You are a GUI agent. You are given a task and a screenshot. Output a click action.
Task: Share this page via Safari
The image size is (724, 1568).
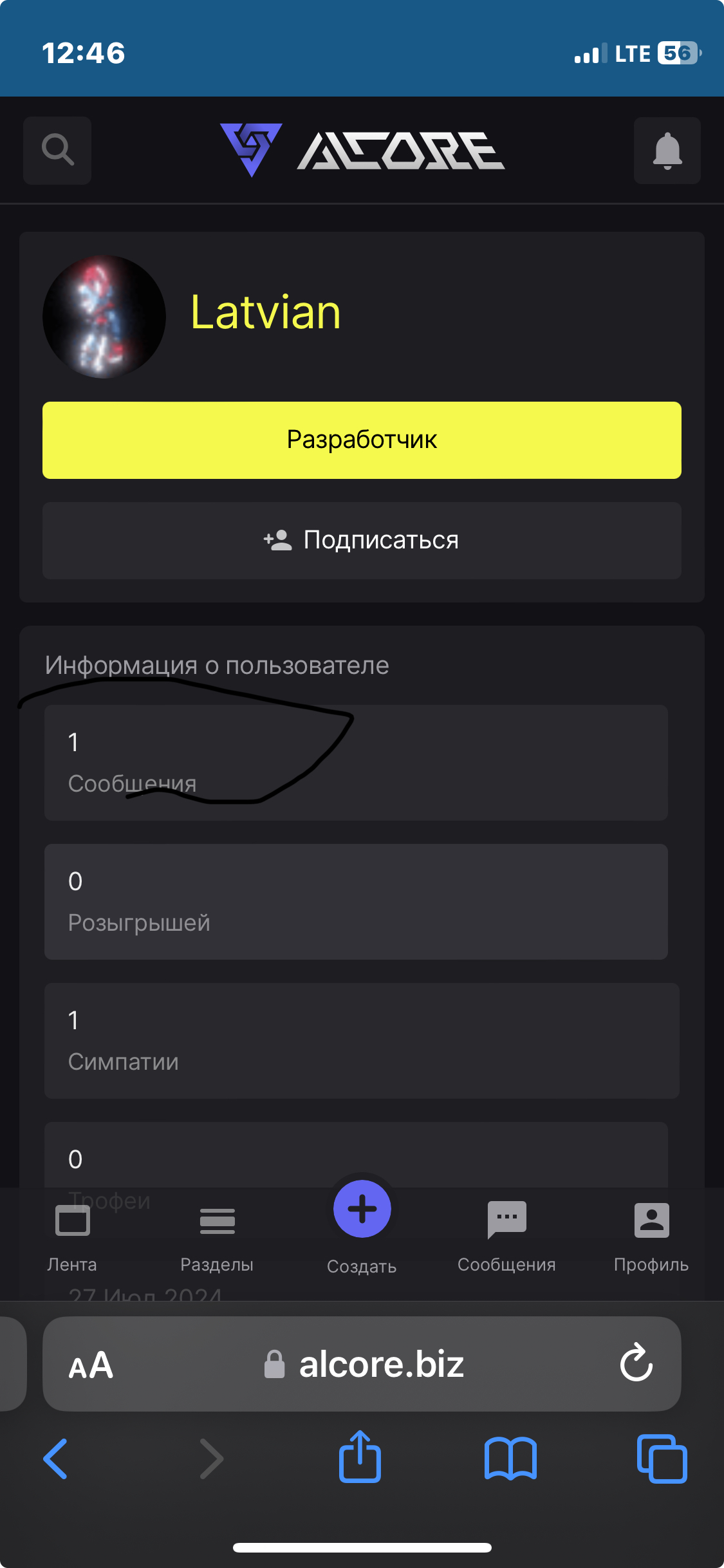[x=360, y=1457]
